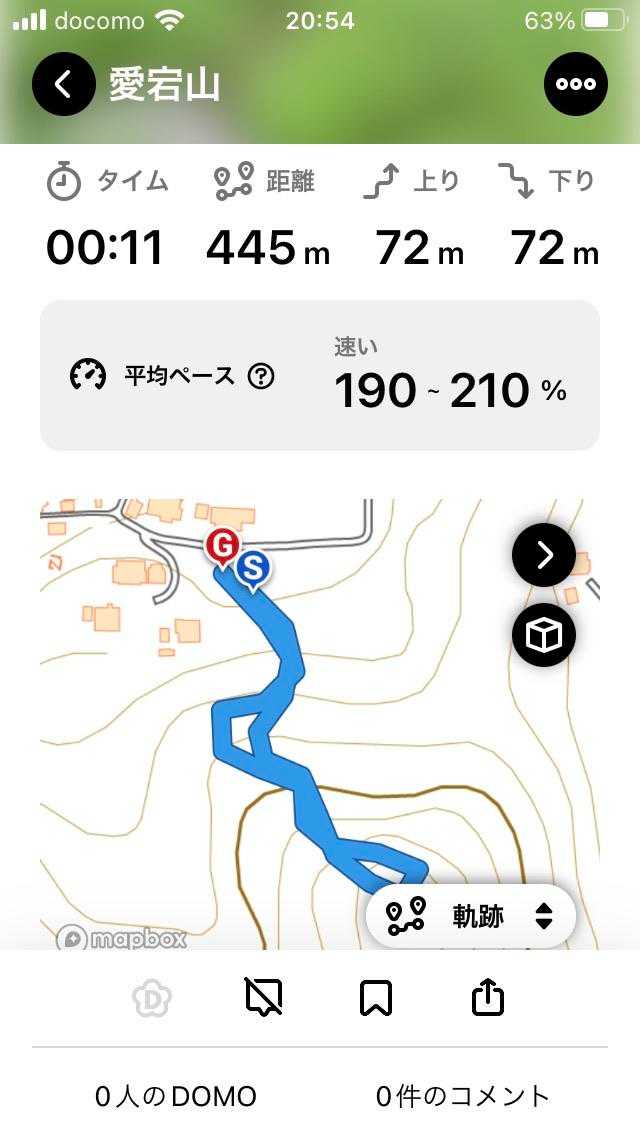Image resolution: width=640 pixels, height=1136 pixels.
Task: Open the 軌跡 map display dropdown
Action: click(471, 915)
